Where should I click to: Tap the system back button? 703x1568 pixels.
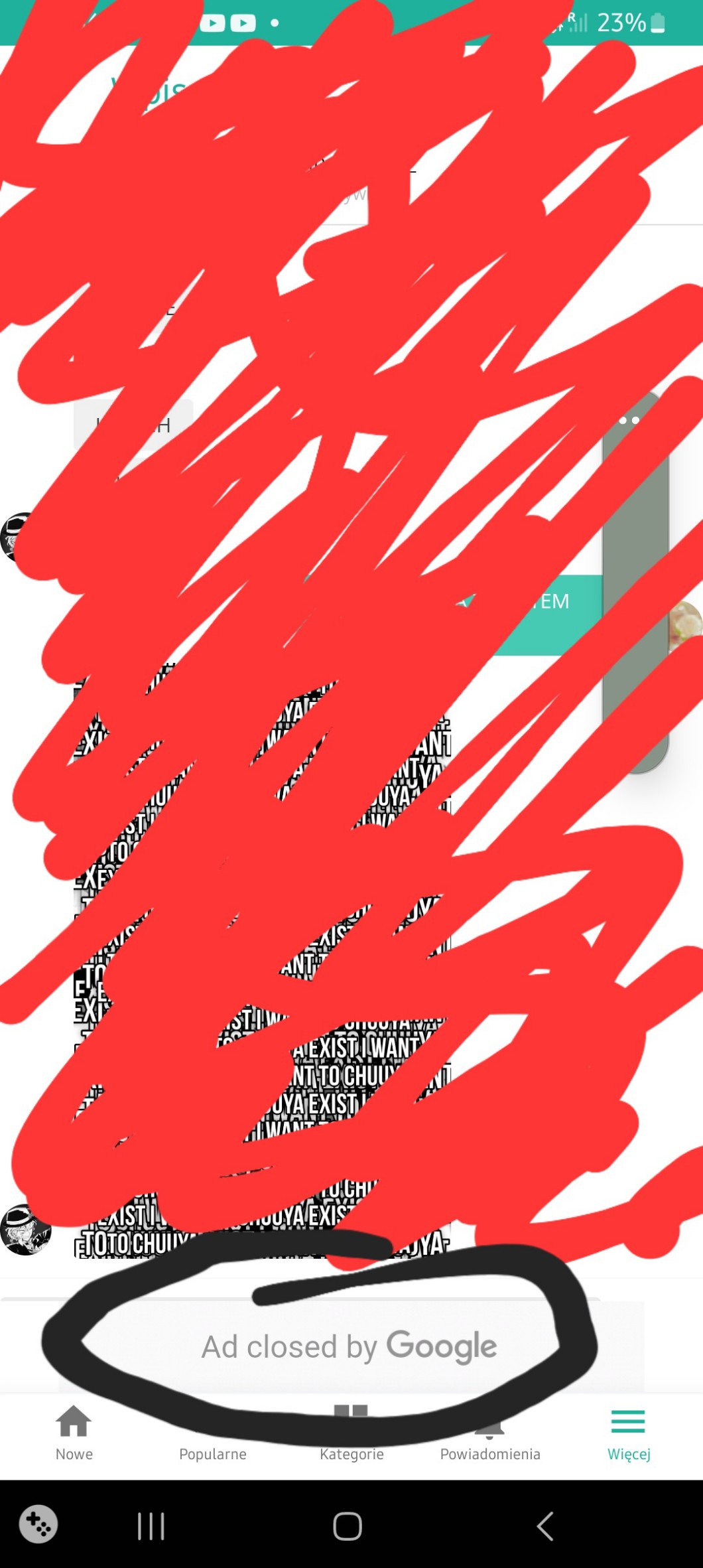[545, 1526]
